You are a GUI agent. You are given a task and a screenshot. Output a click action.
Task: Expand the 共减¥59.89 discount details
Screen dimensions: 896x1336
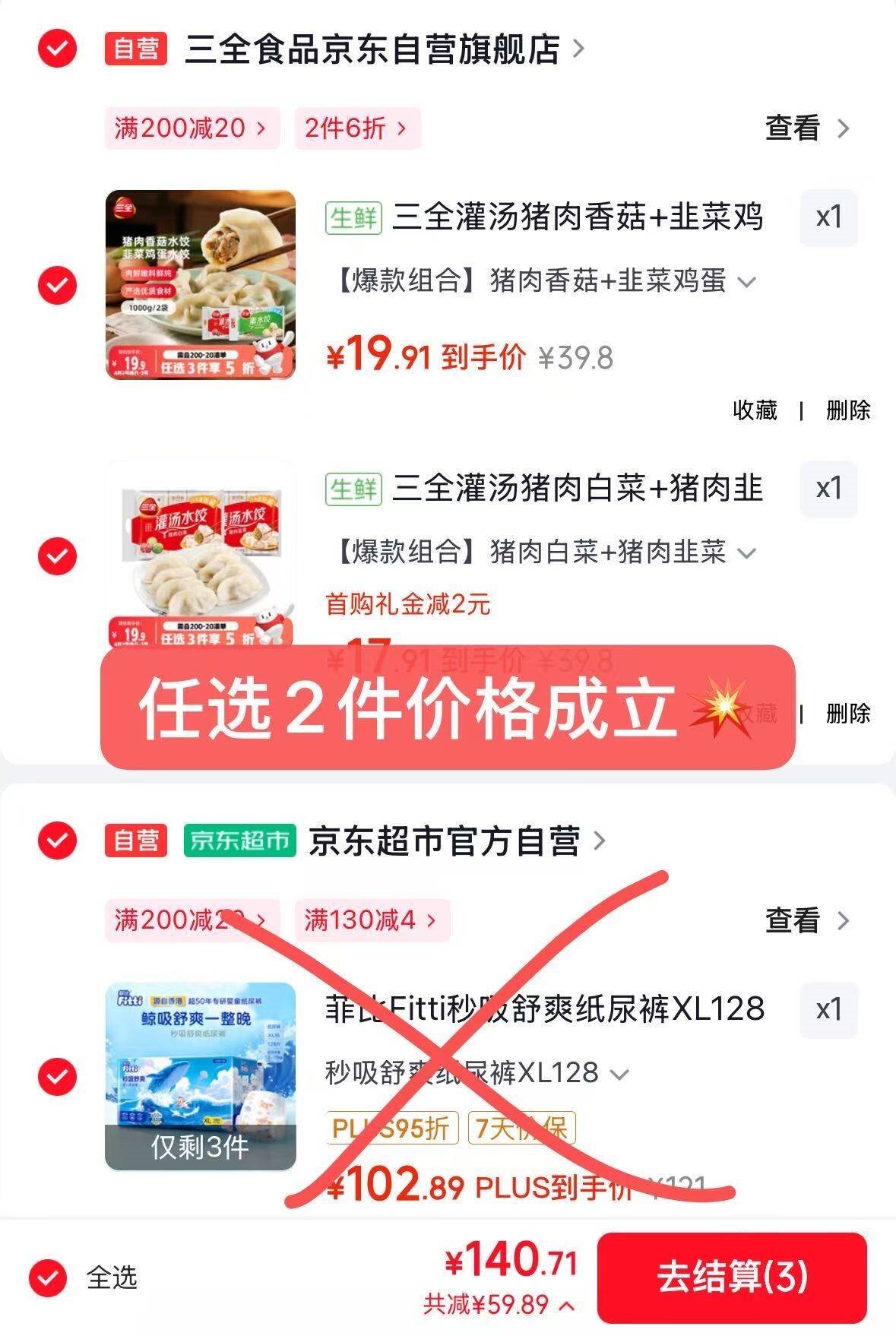pos(498,1306)
